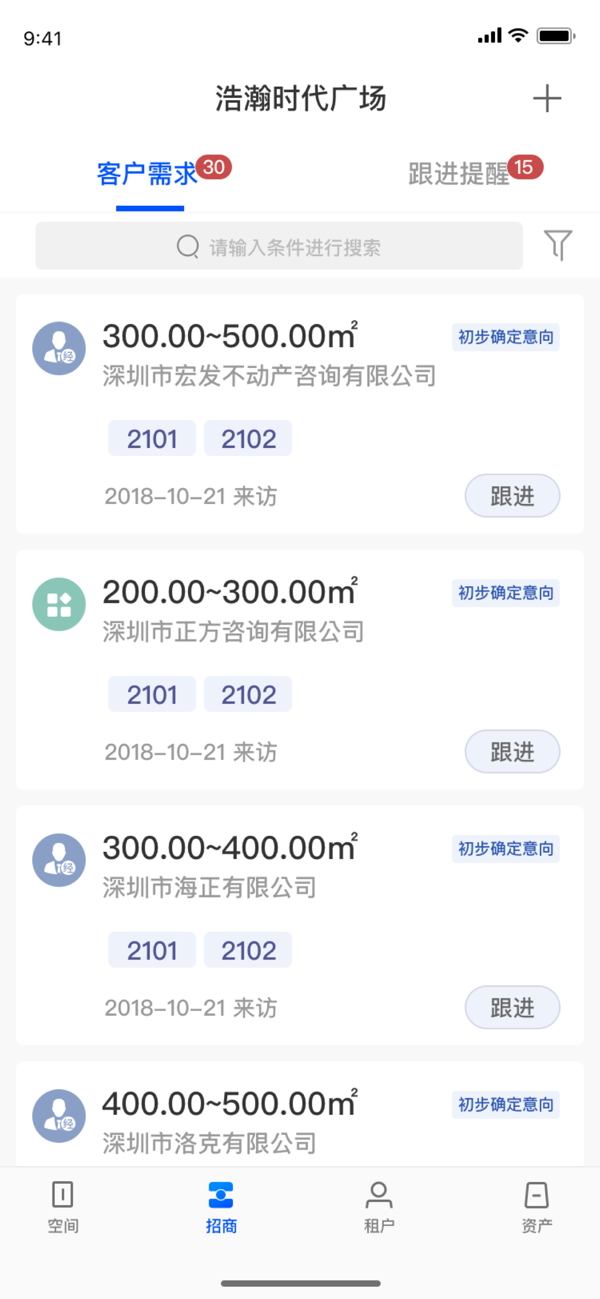Open the 深圳市正方咨询有限公司 card
The image size is (600, 1299).
(300, 670)
